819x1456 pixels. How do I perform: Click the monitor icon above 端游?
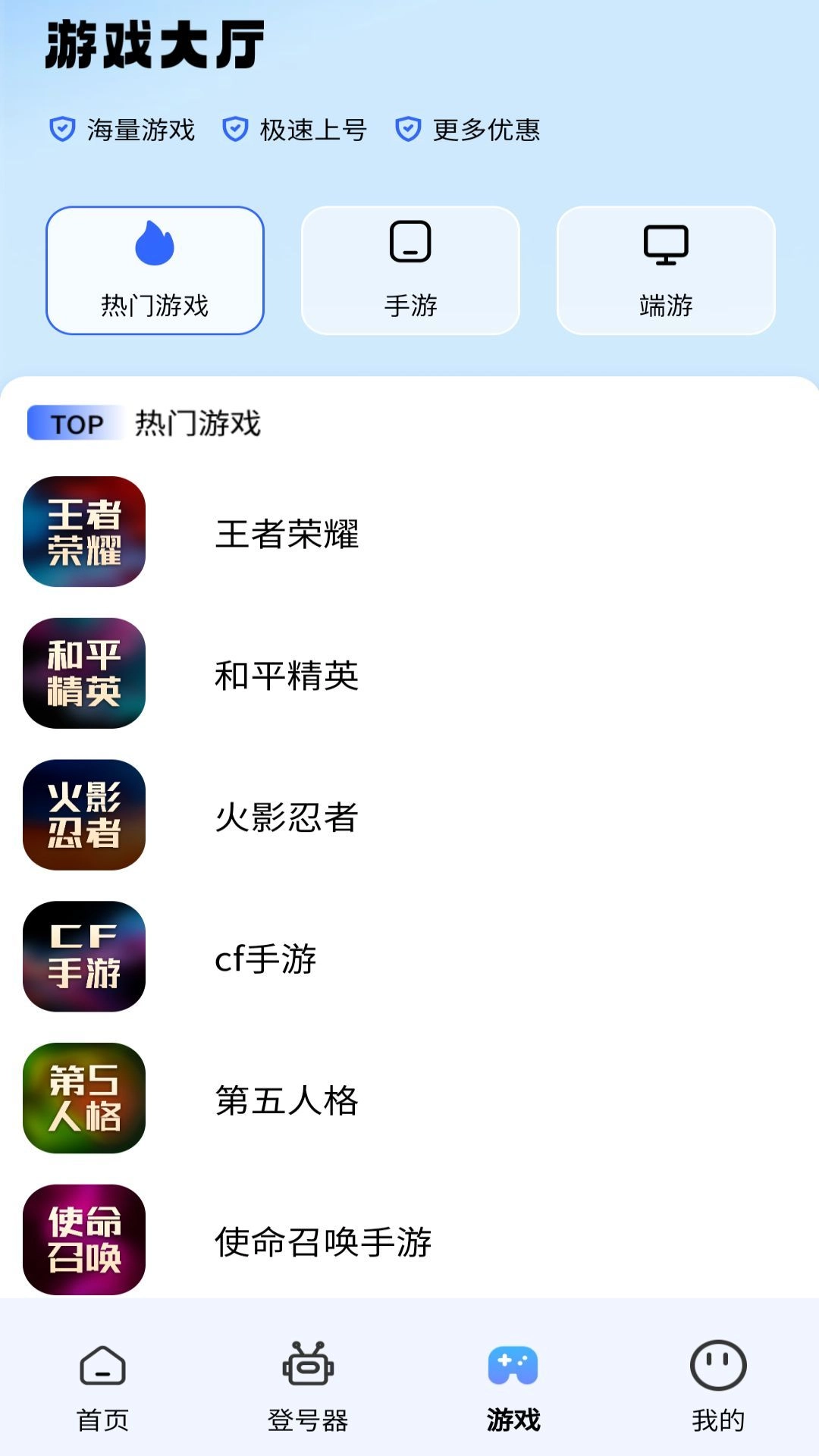tap(665, 244)
